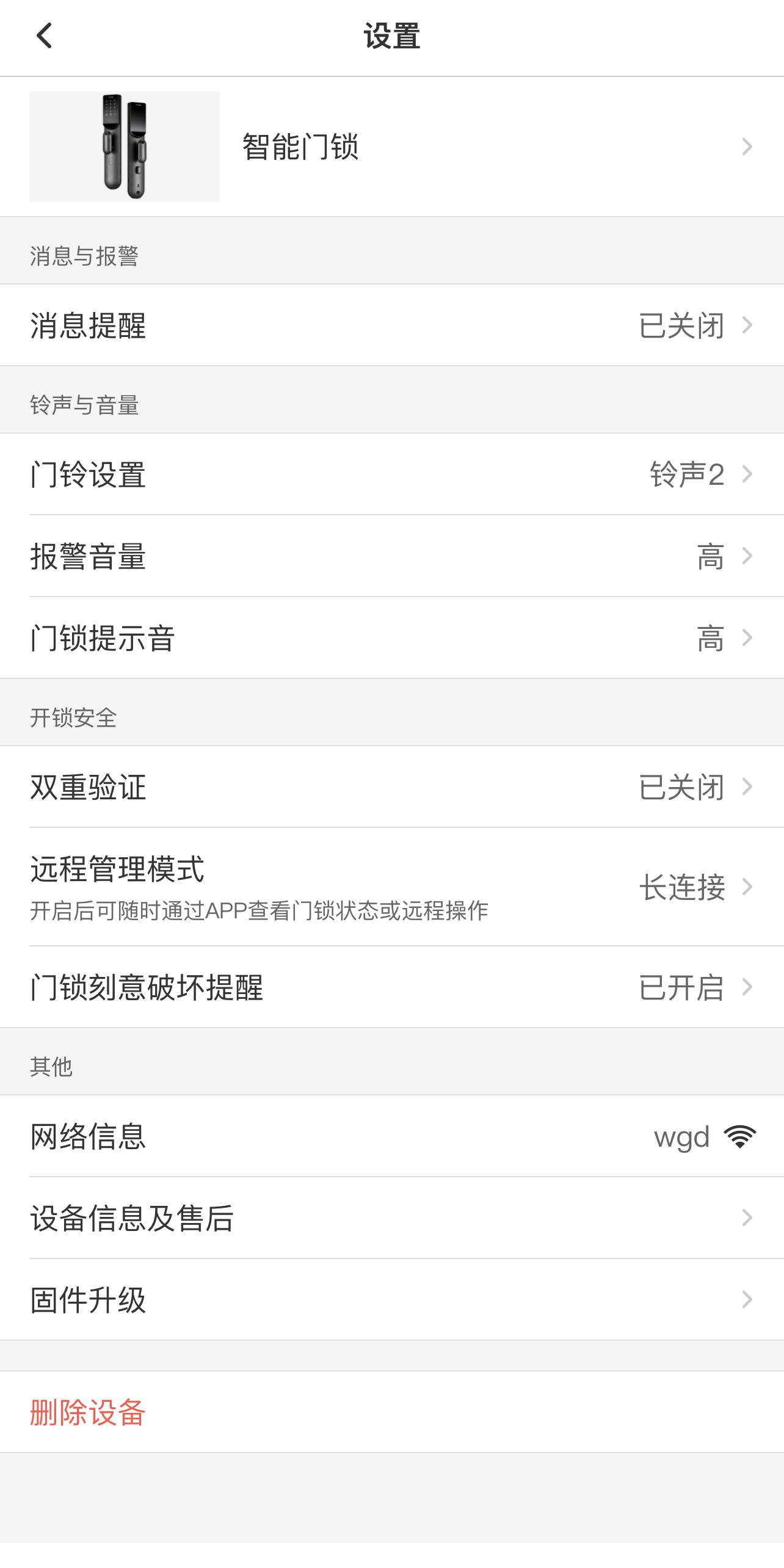Open 智能门锁 device name detail page
Screen dimensions: 784x1568
(391, 145)
